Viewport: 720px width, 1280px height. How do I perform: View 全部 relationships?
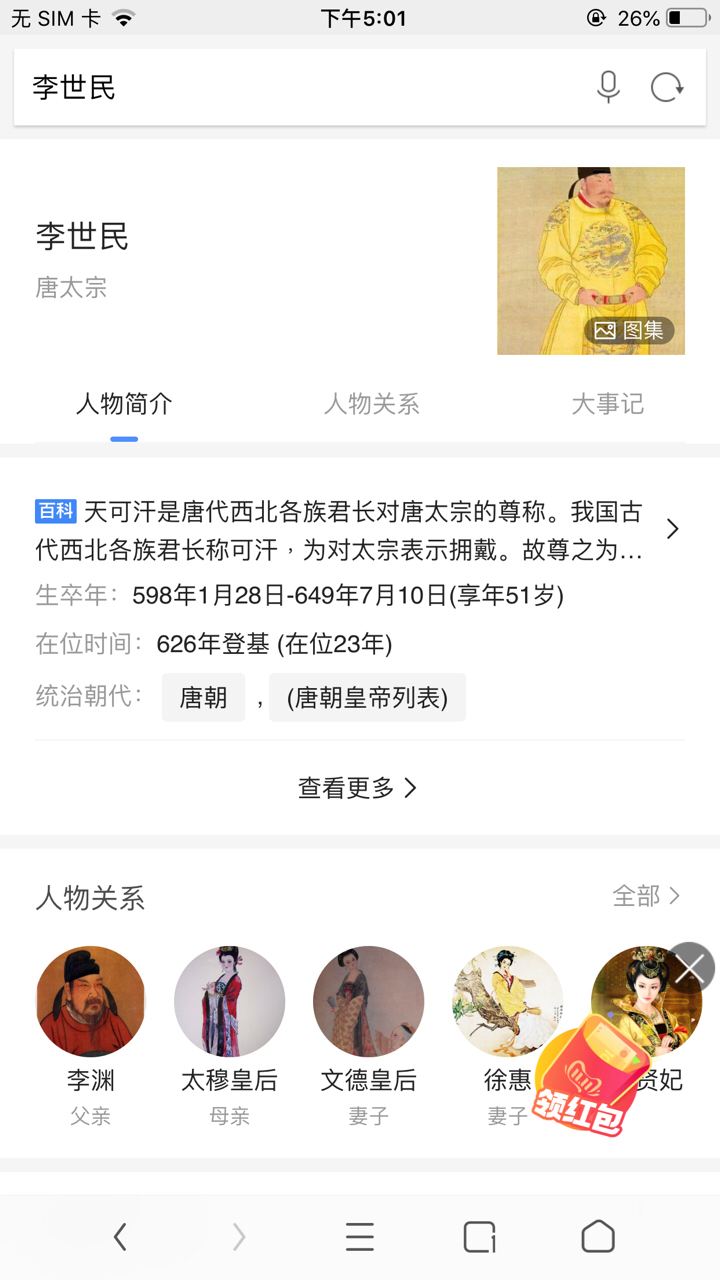click(646, 896)
